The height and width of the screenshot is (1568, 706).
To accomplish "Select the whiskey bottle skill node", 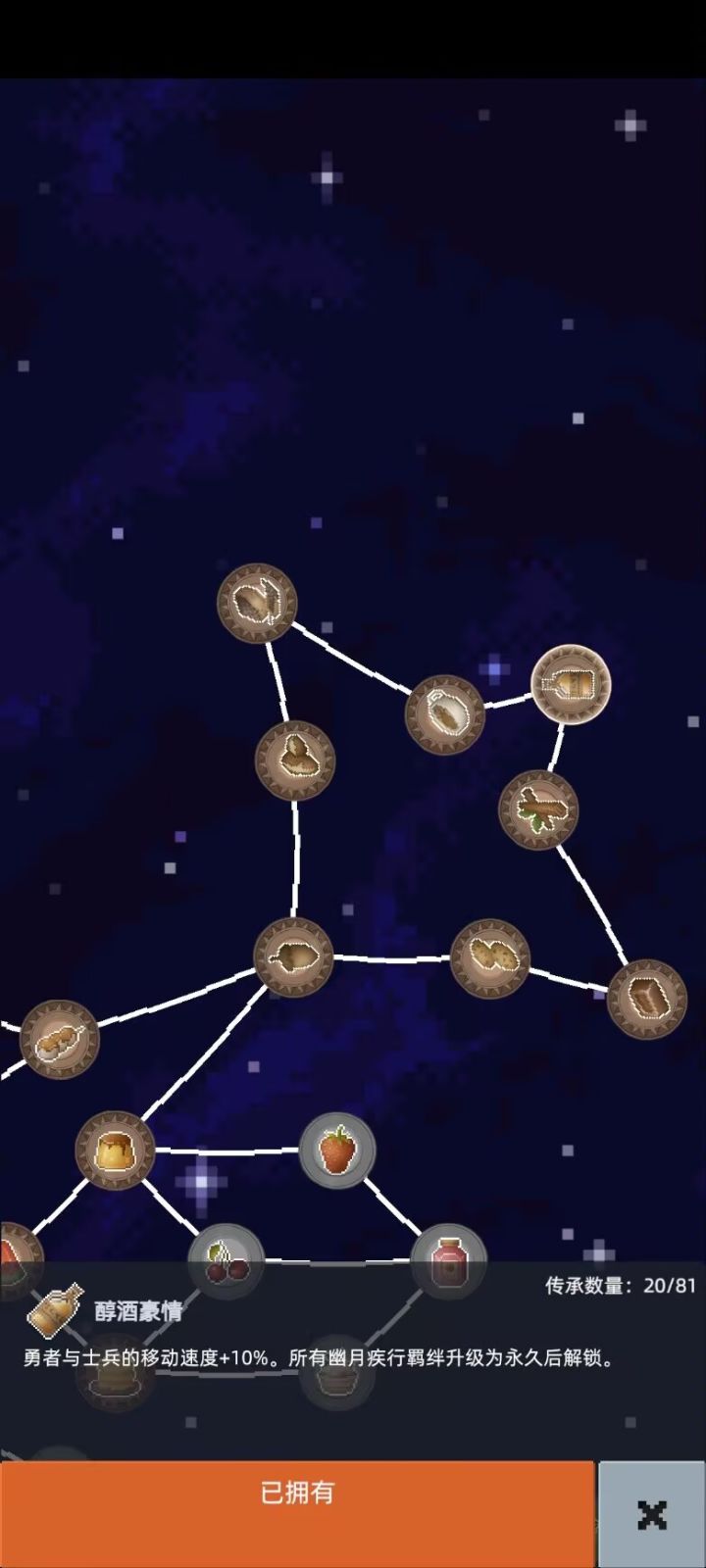I will 572,686.
